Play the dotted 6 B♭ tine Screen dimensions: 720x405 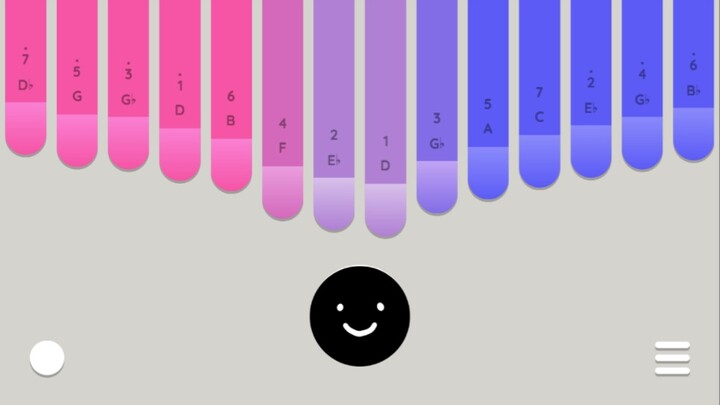click(x=693, y=80)
